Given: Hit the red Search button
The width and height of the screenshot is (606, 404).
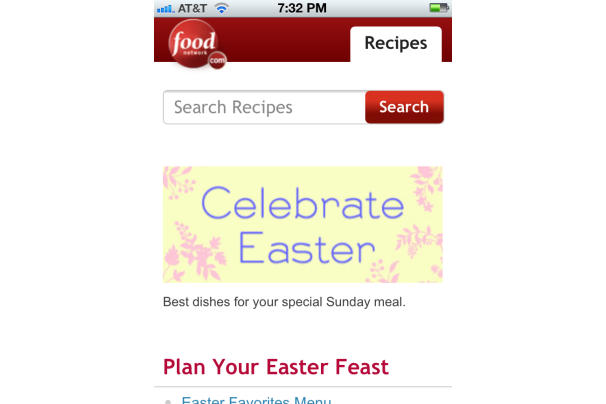Looking at the screenshot, I should 404,107.
